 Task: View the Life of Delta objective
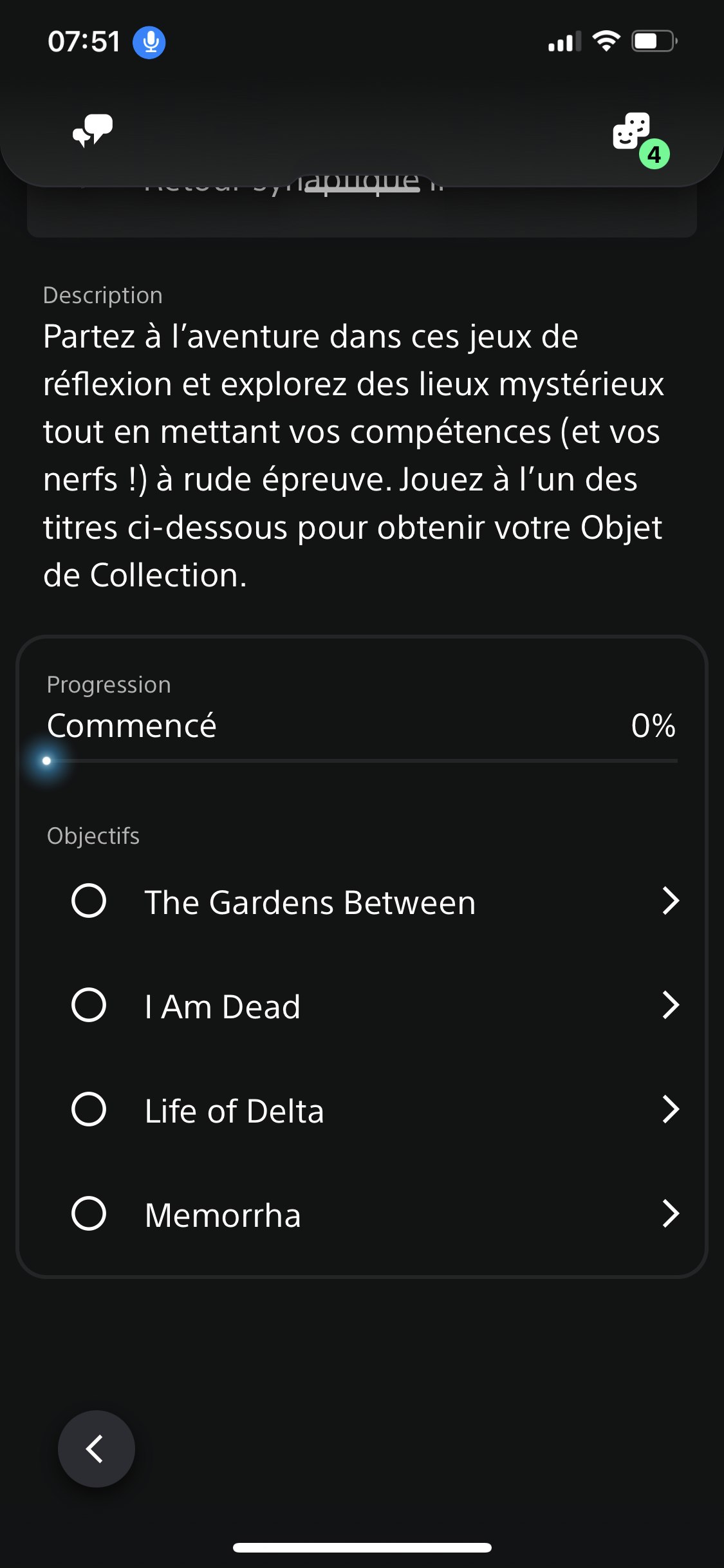[375, 1110]
